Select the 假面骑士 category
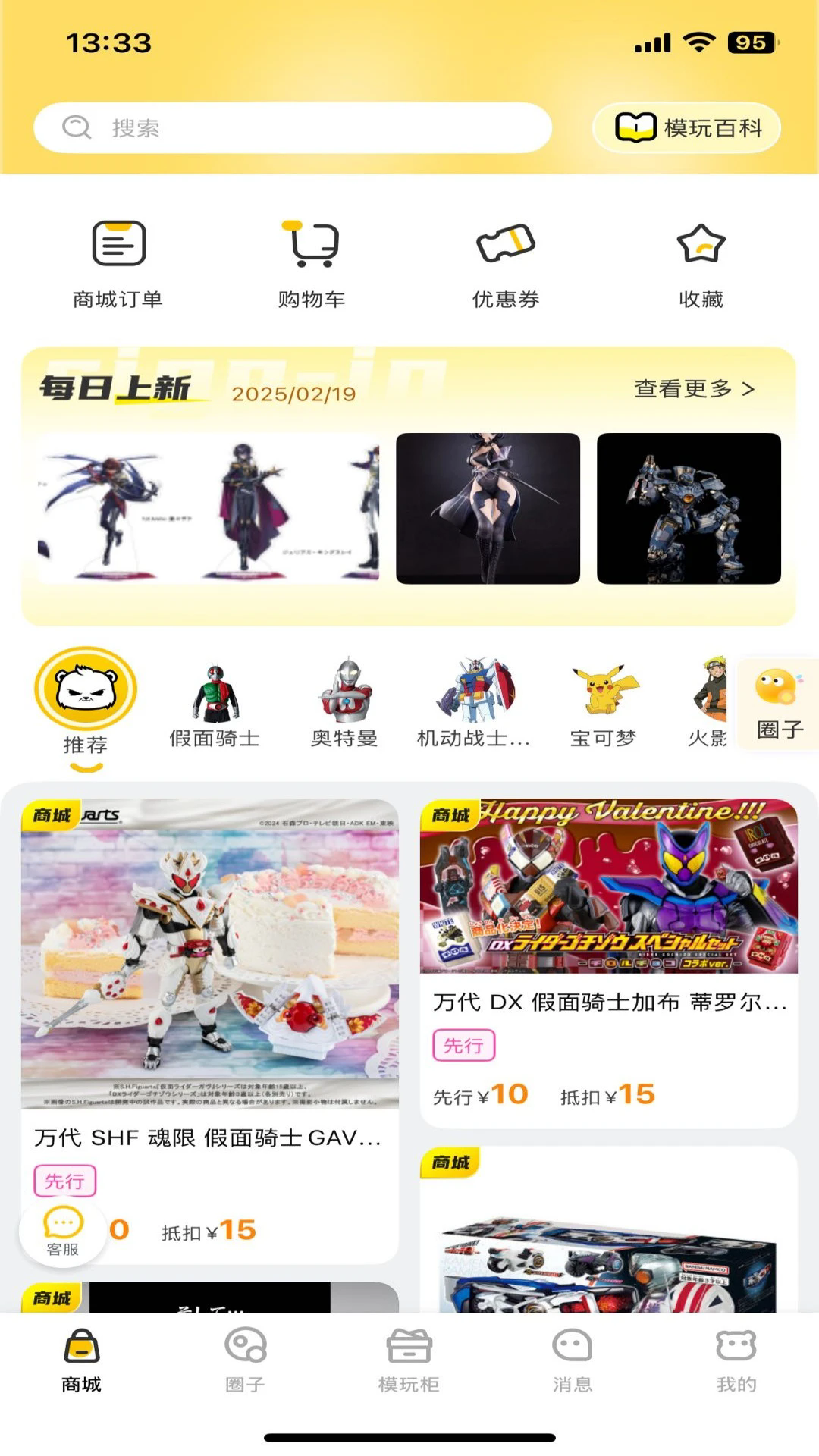The height and width of the screenshot is (1456, 819). [x=215, y=705]
